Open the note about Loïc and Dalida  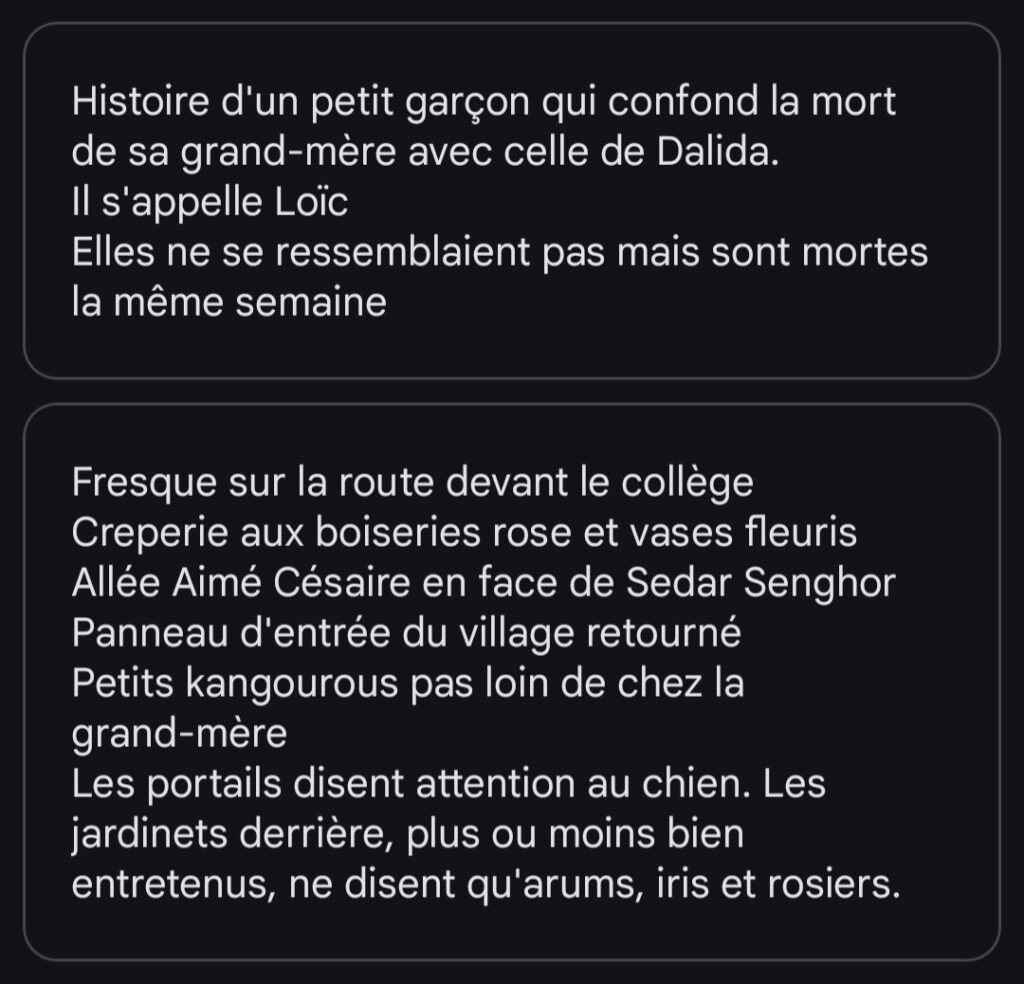pyautogui.click(x=511, y=201)
